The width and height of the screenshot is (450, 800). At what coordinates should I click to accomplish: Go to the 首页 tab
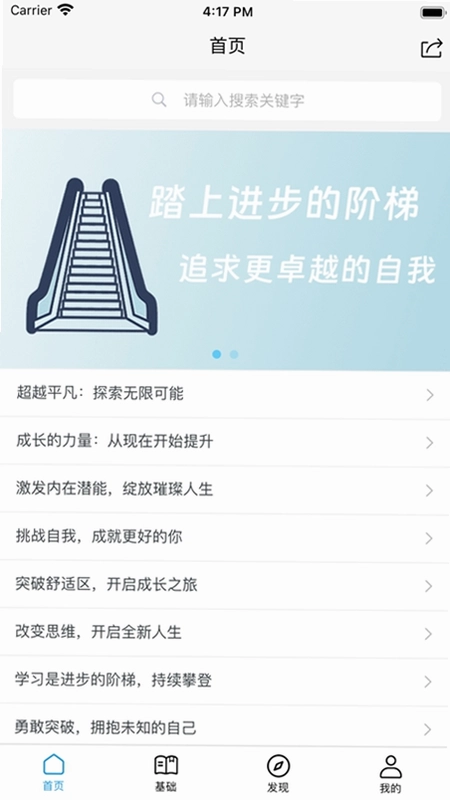click(54, 773)
